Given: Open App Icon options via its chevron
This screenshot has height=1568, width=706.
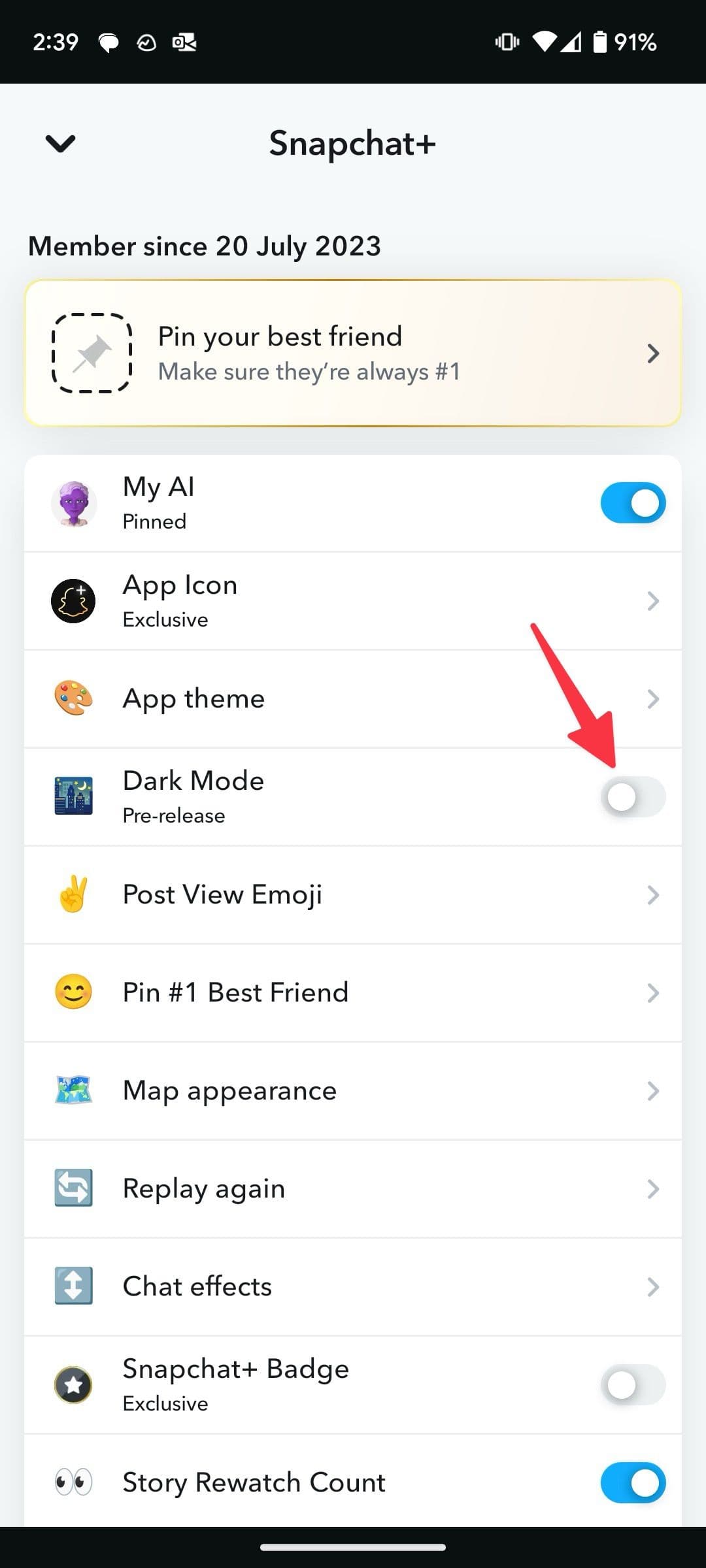Looking at the screenshot, I should (x=653, y=601).
